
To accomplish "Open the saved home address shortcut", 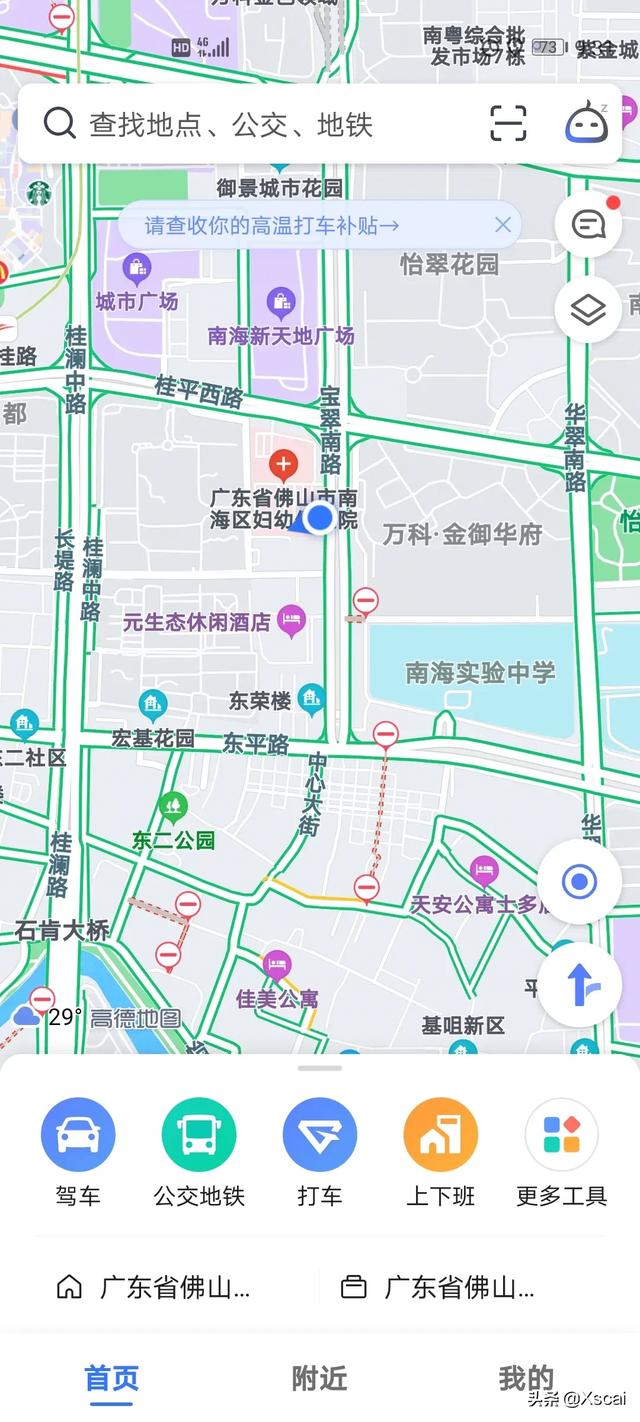I will 155,1287.
